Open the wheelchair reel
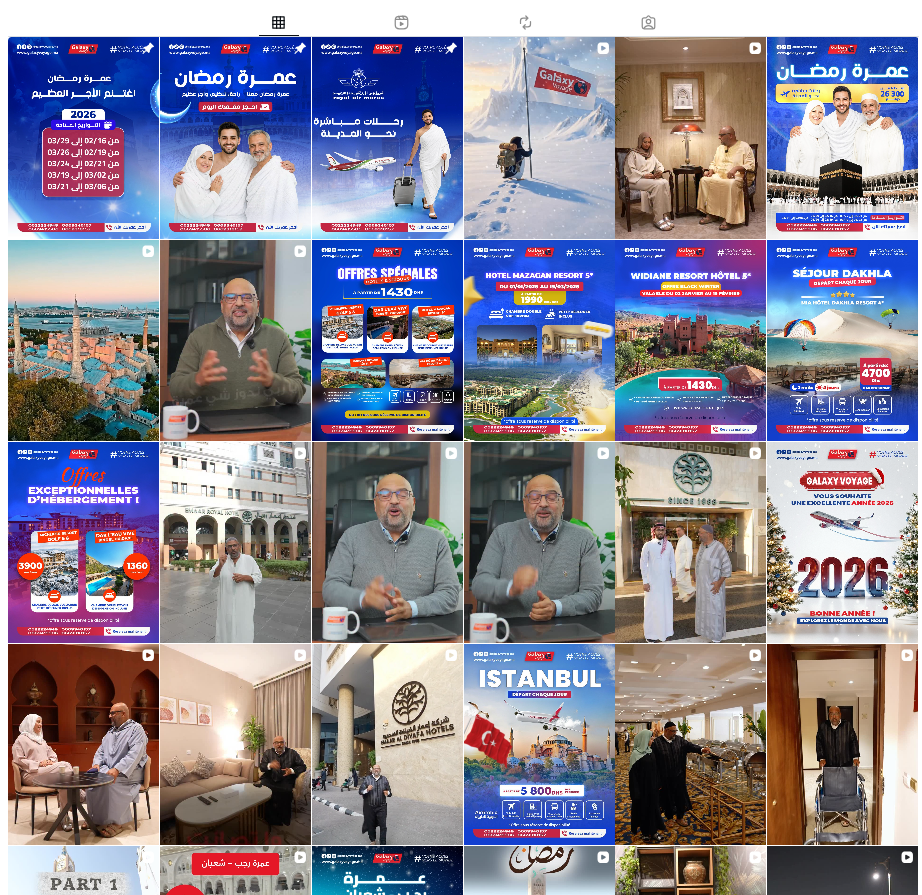 pos(842,744)
